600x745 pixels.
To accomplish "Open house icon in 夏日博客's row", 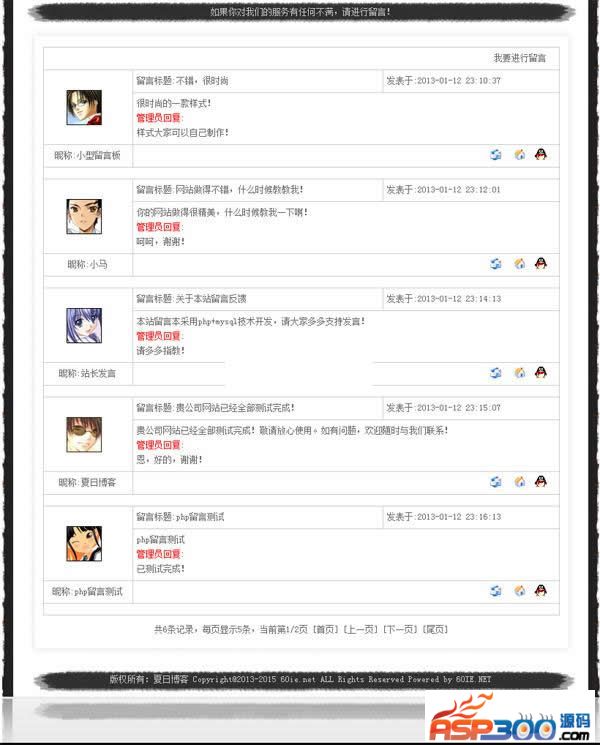I will click(519, 482).
